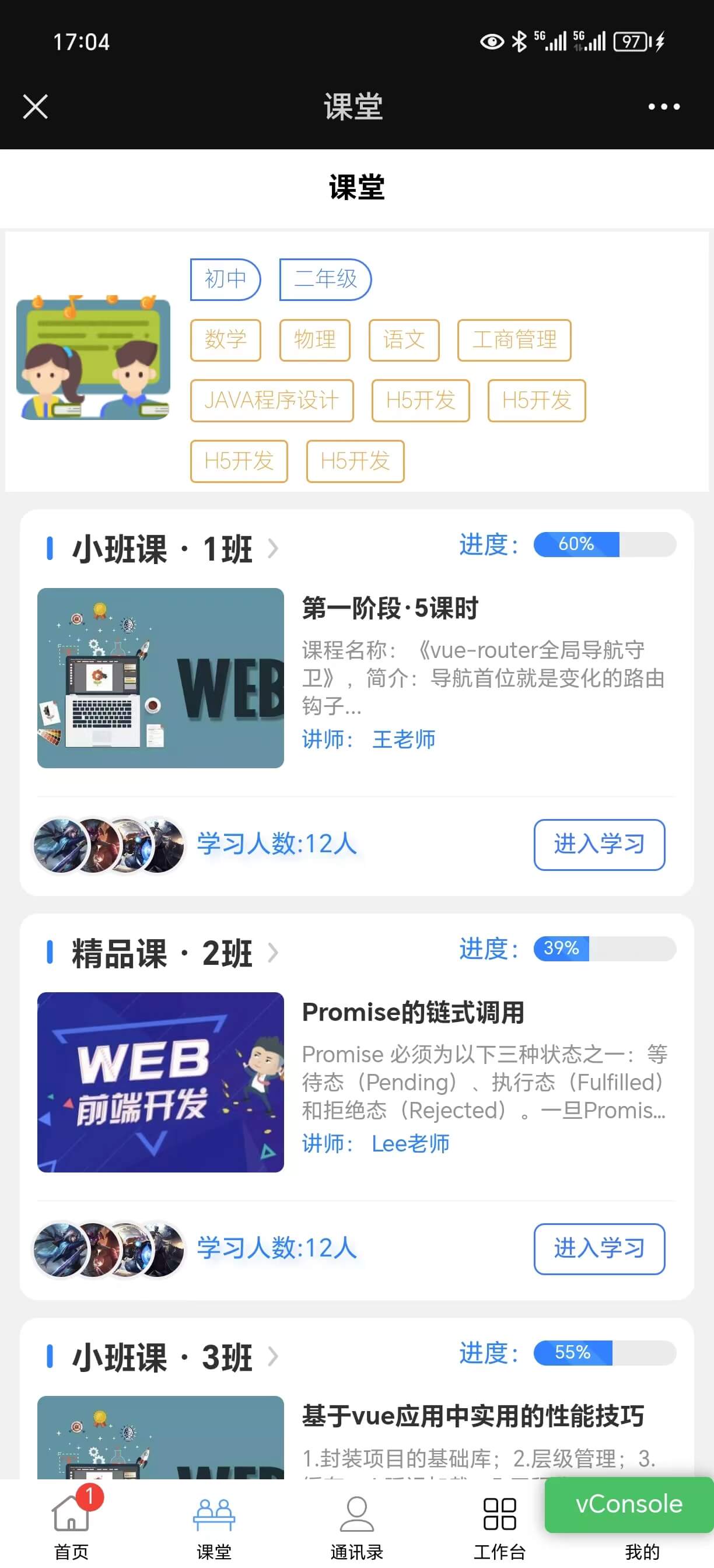Switch to the 工作台 tab
Viewport: 714px width, 1568px height.
click(x=499, y=1525)
